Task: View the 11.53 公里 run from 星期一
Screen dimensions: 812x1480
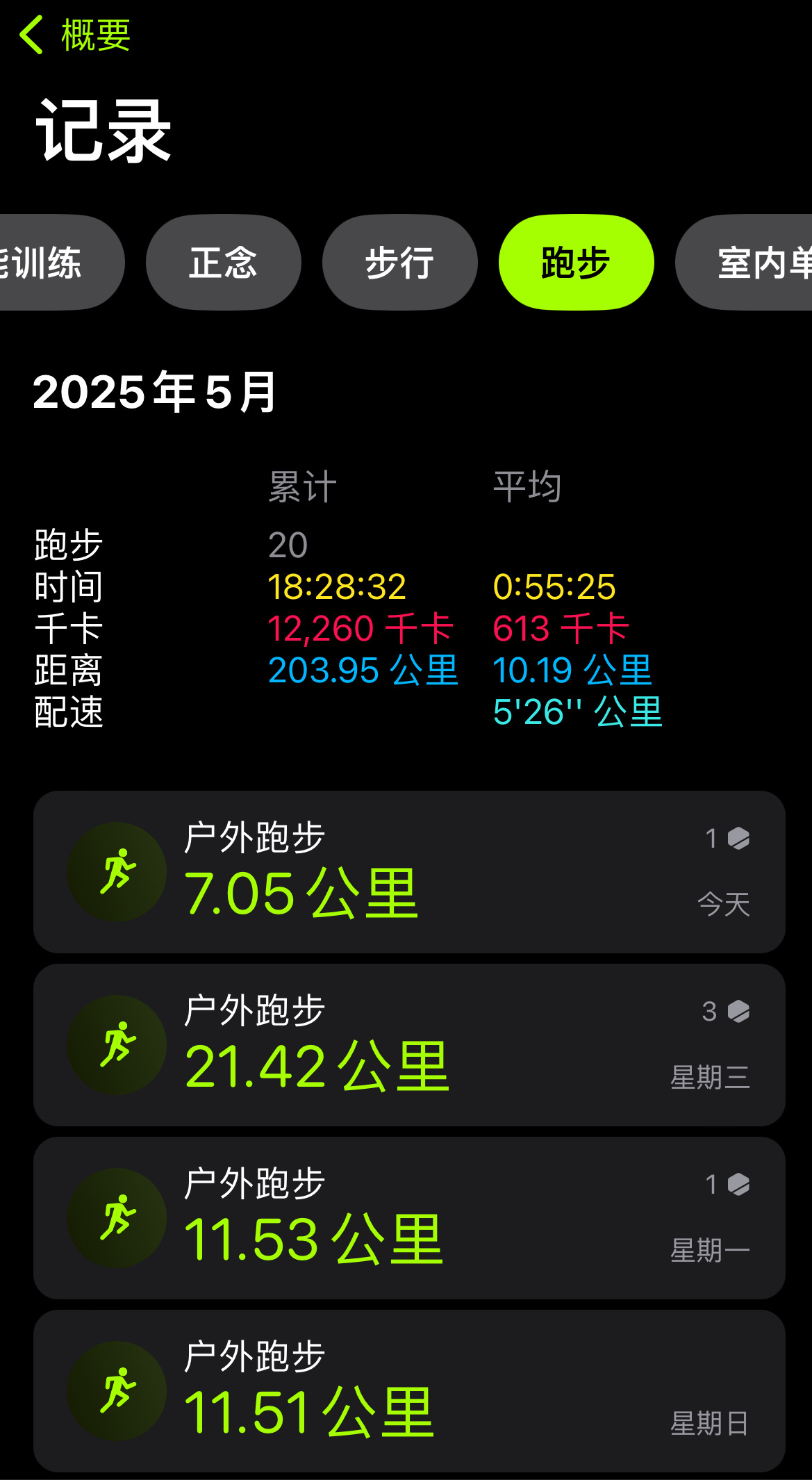Action: [409, 1218]
